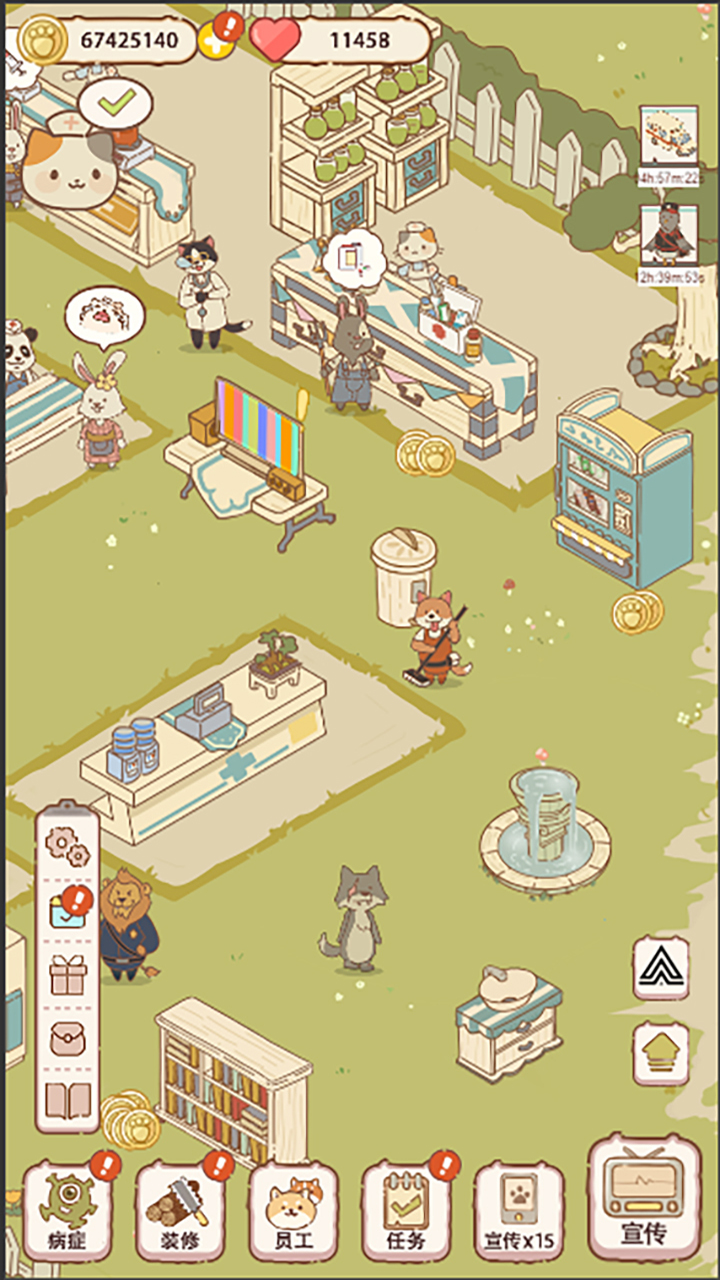Open the bird visitor timer event
720x1280 pixels.
[668, 238]
